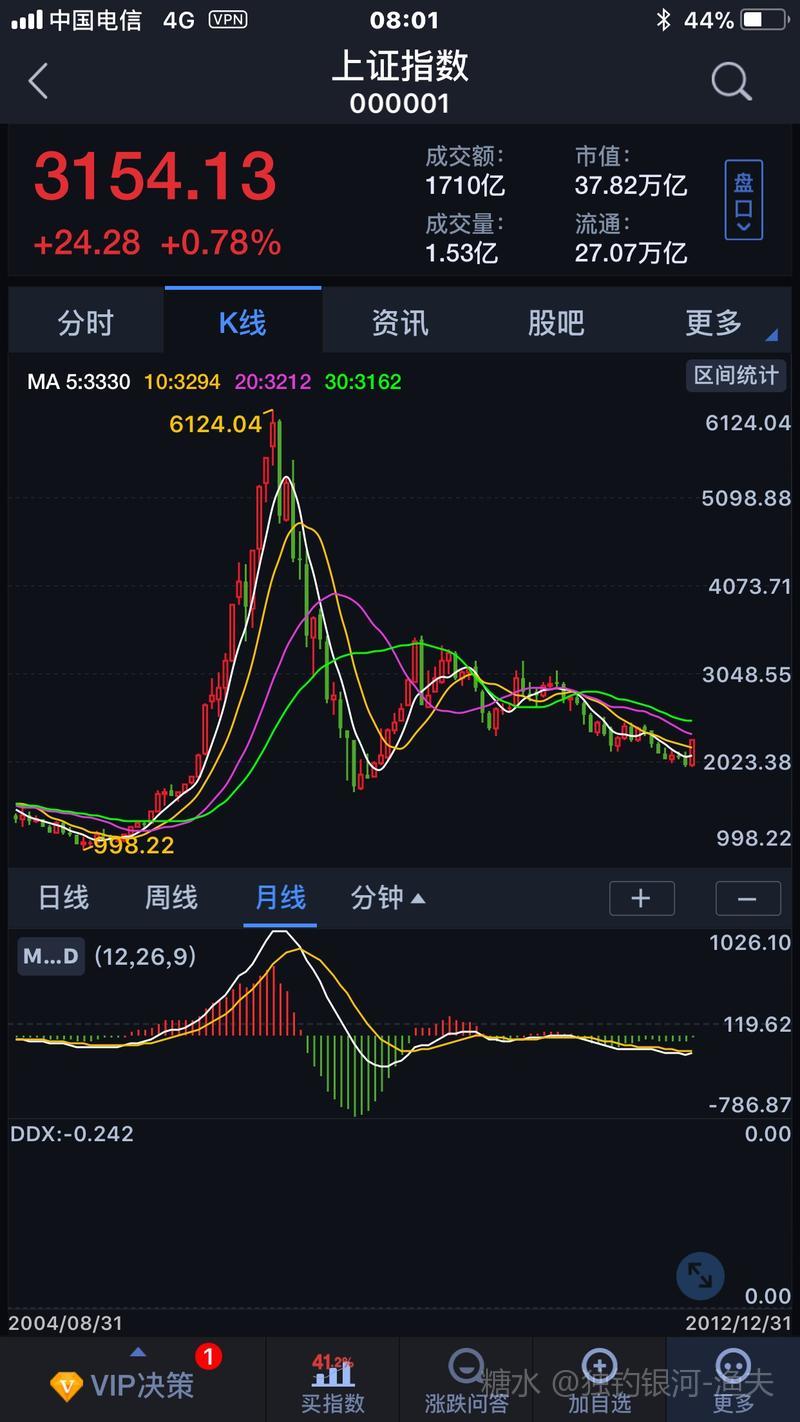The height and width of the screenshot is (1422, 800).
Task: Go back using the top-left arrow
Action: [x=38, y=81]
